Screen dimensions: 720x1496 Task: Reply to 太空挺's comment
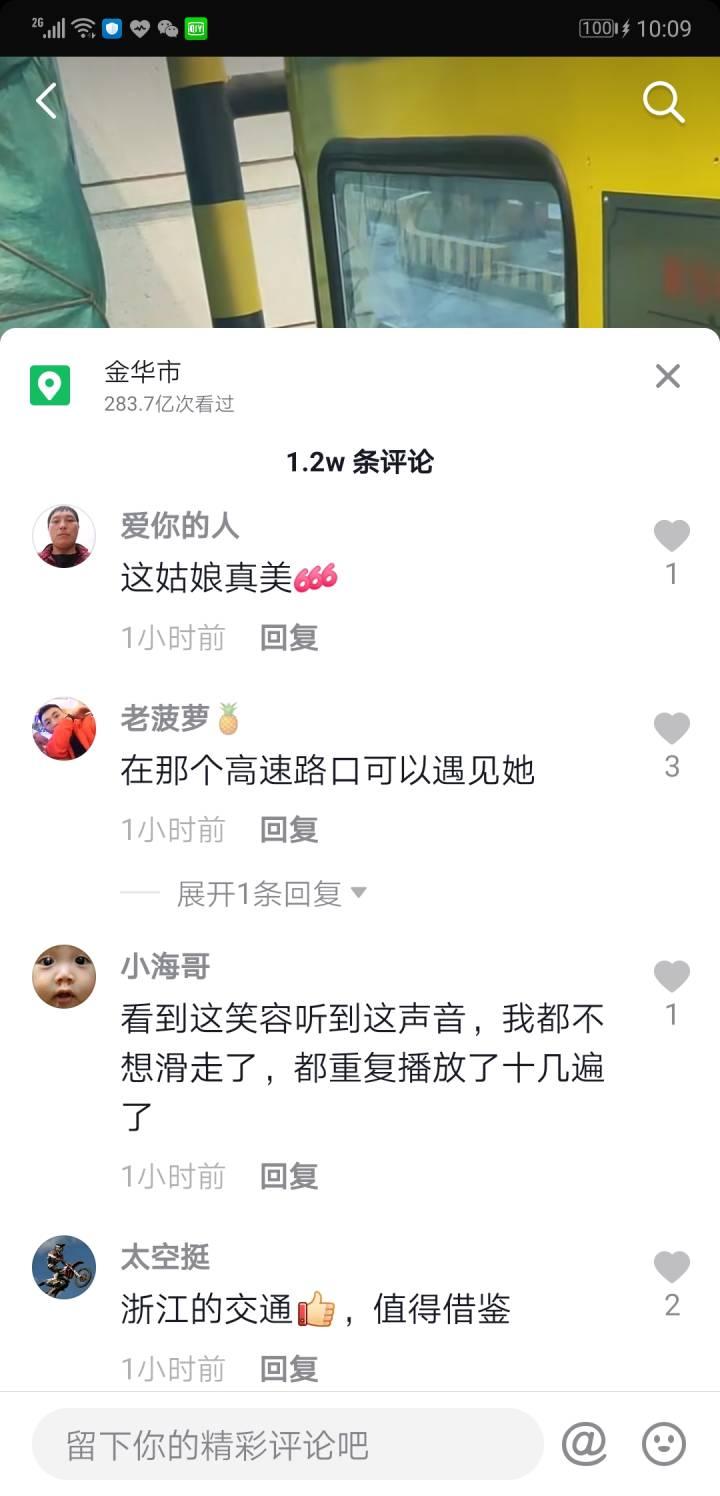(x=289, y=1368)
